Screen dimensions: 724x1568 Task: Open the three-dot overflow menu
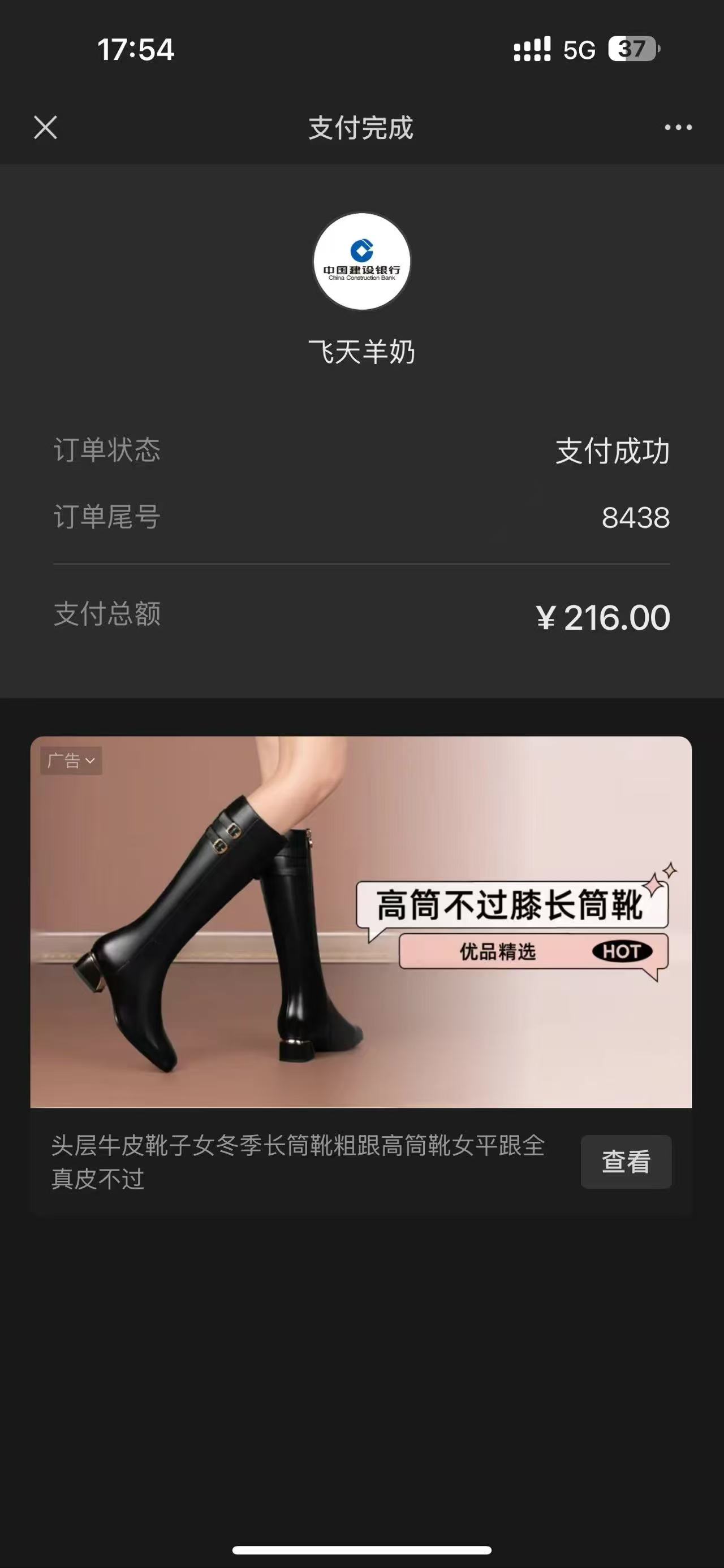coord(678,128)
